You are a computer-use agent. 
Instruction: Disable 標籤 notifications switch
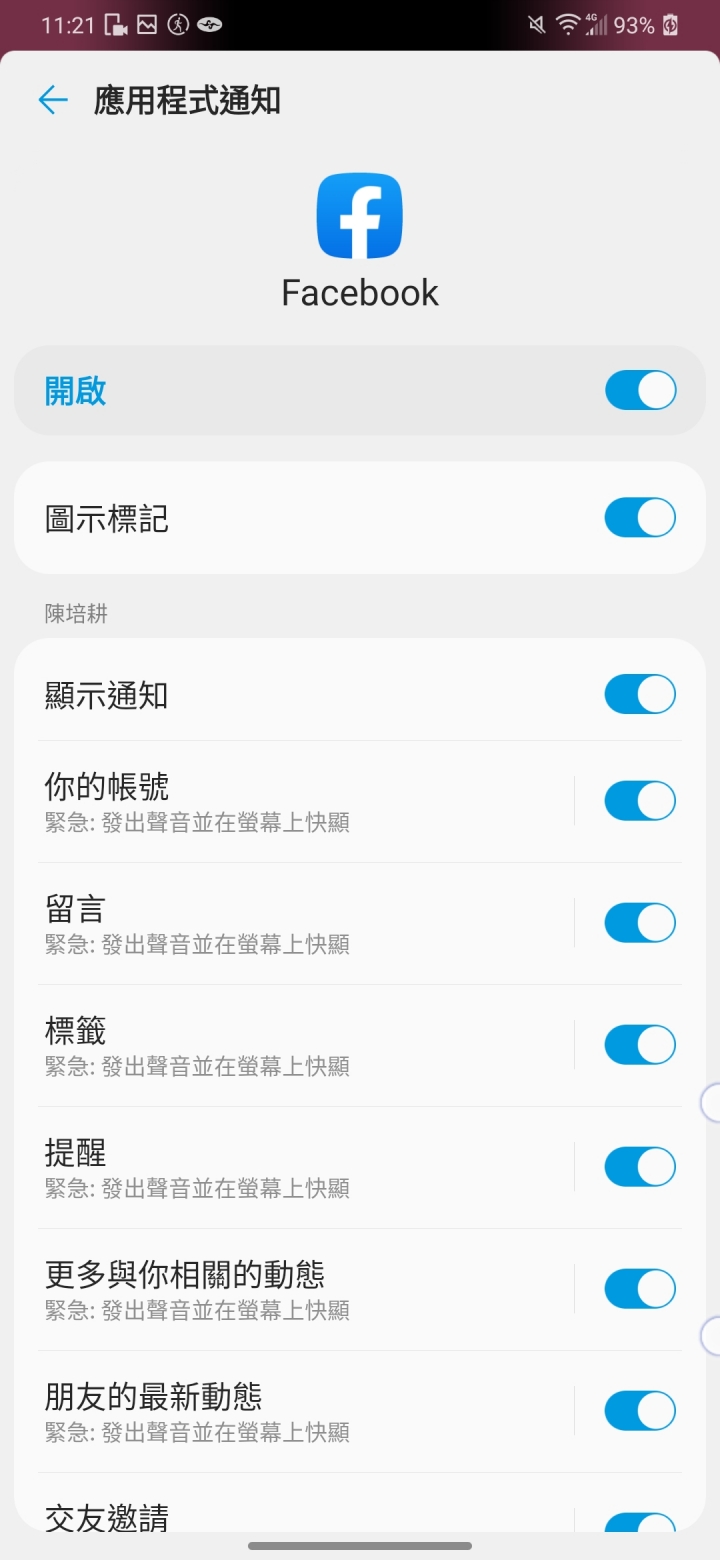click(x=640, y=1045)
